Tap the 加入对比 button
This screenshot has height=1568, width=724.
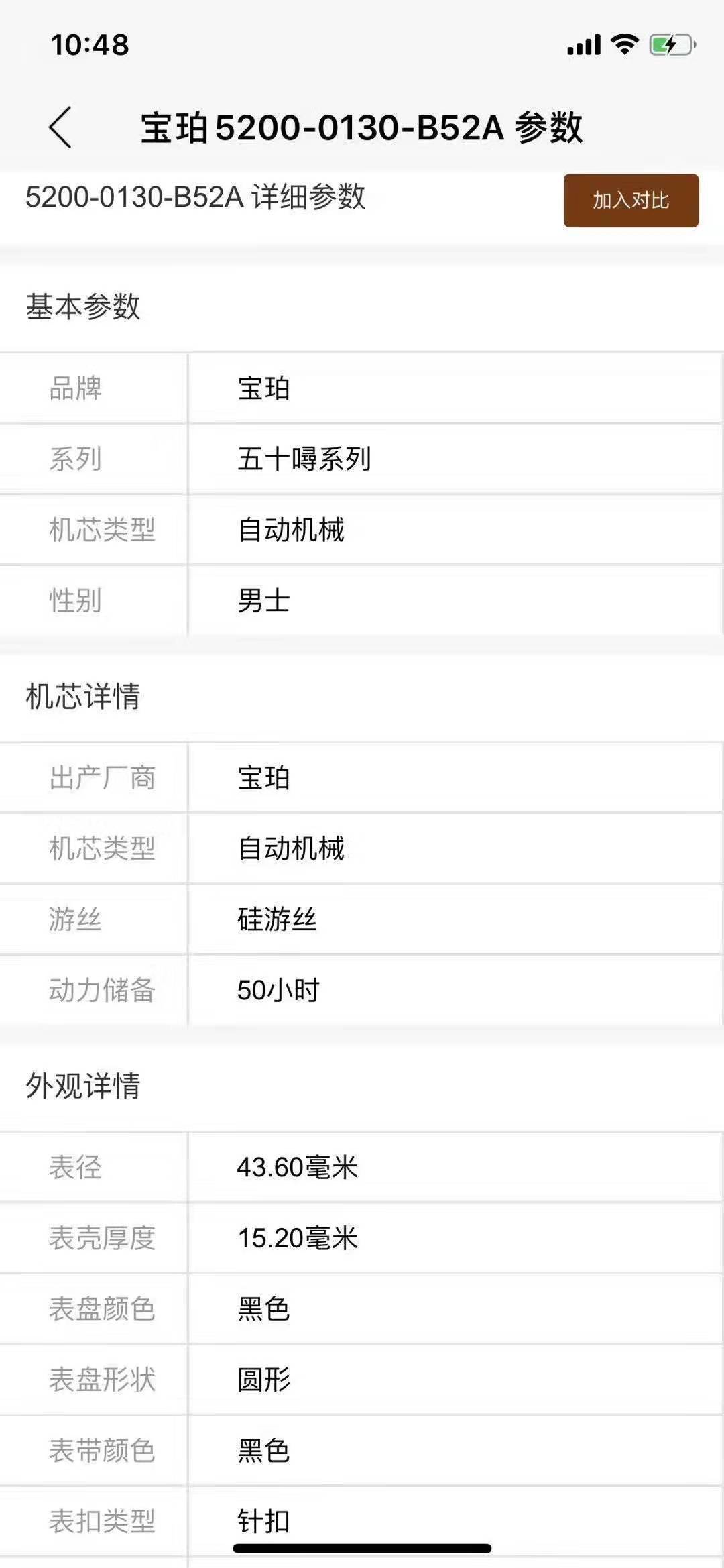(x=631, y=200)
